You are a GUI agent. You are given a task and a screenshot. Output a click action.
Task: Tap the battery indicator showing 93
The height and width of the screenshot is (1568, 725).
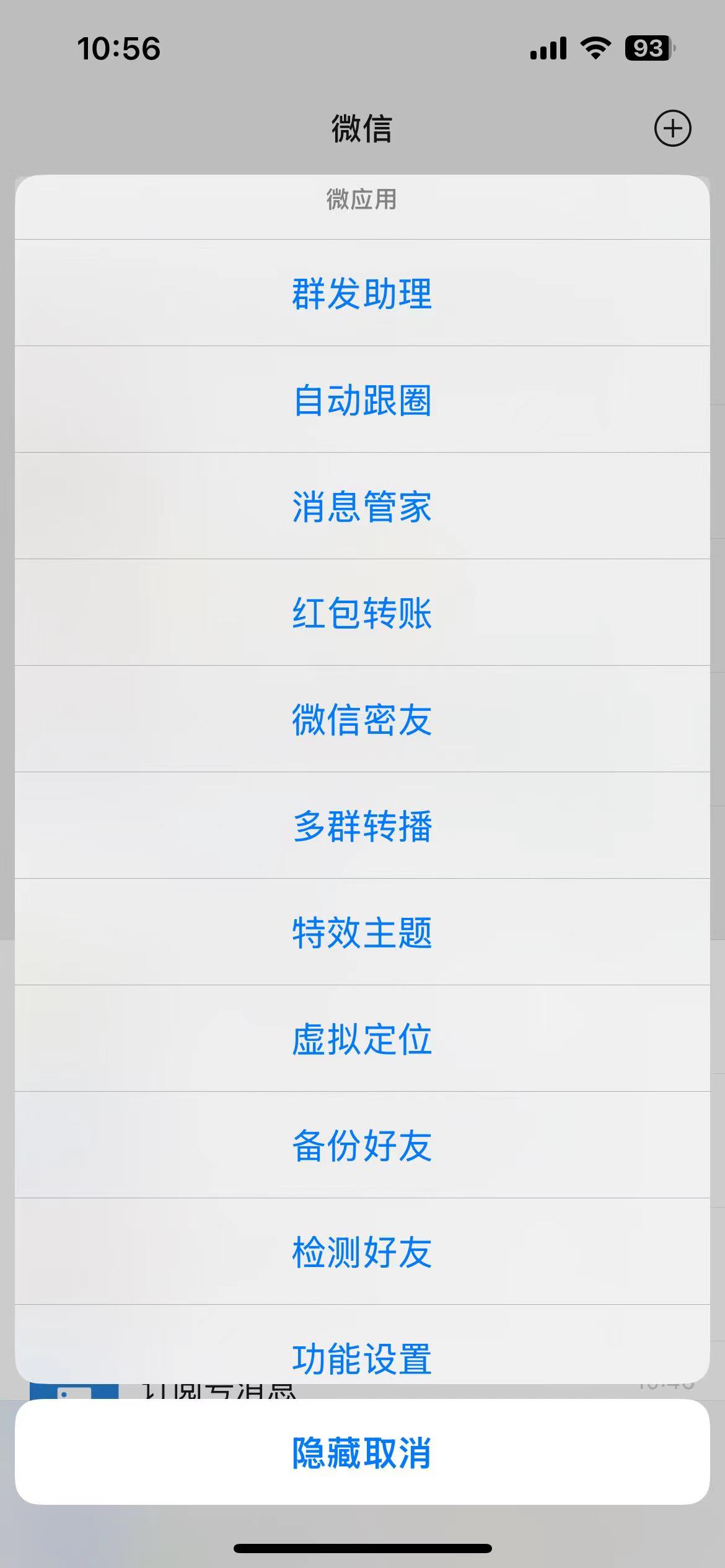646,48
